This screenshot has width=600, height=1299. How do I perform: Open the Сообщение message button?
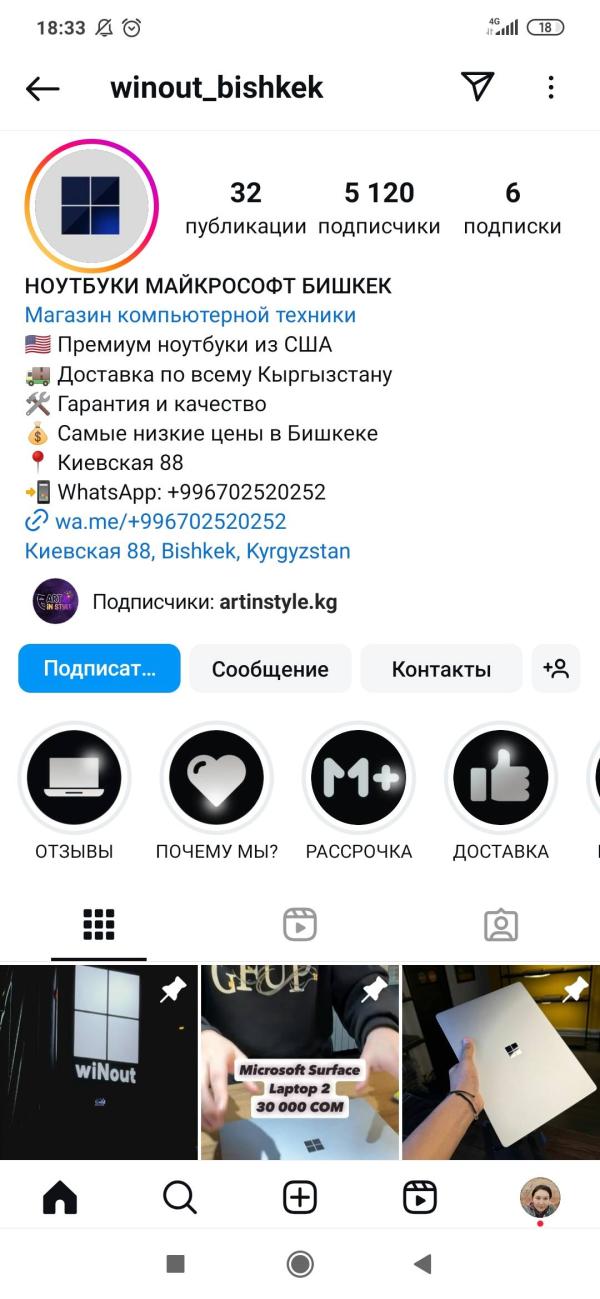(x=270, y=669)
